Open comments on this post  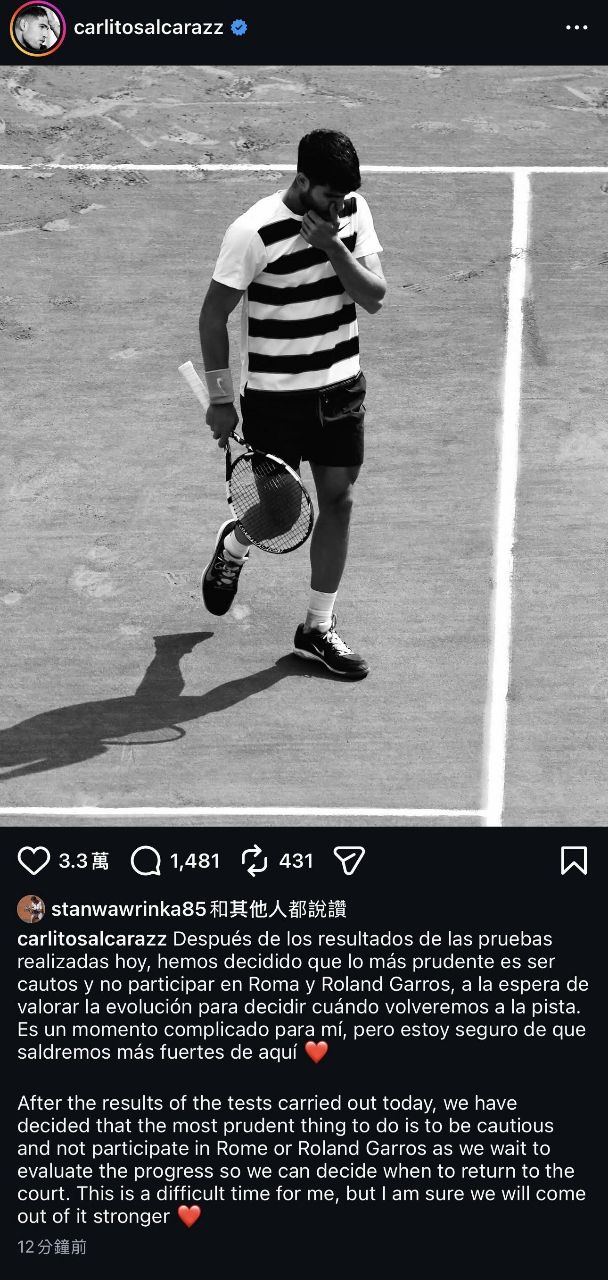146,860
